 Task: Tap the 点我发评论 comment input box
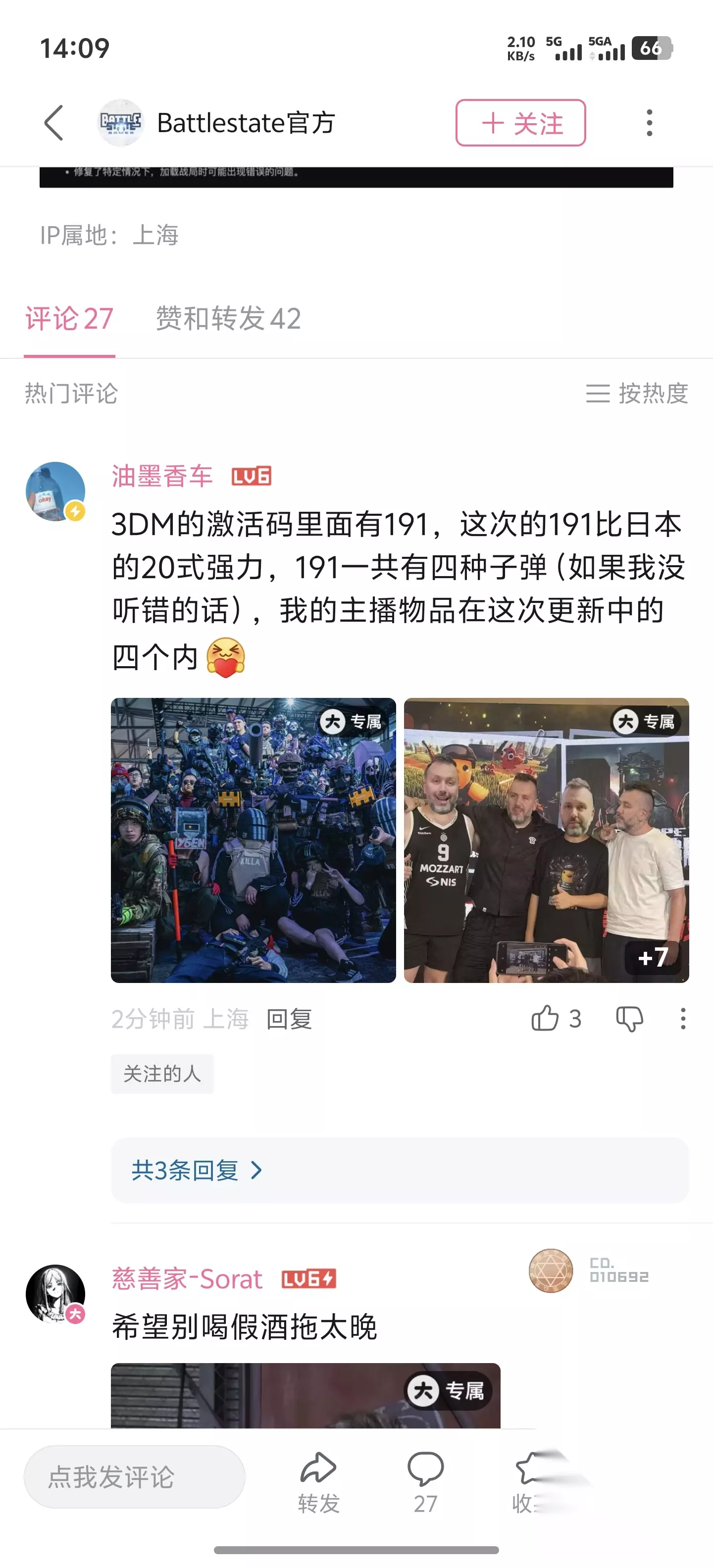click(135, 1477)
